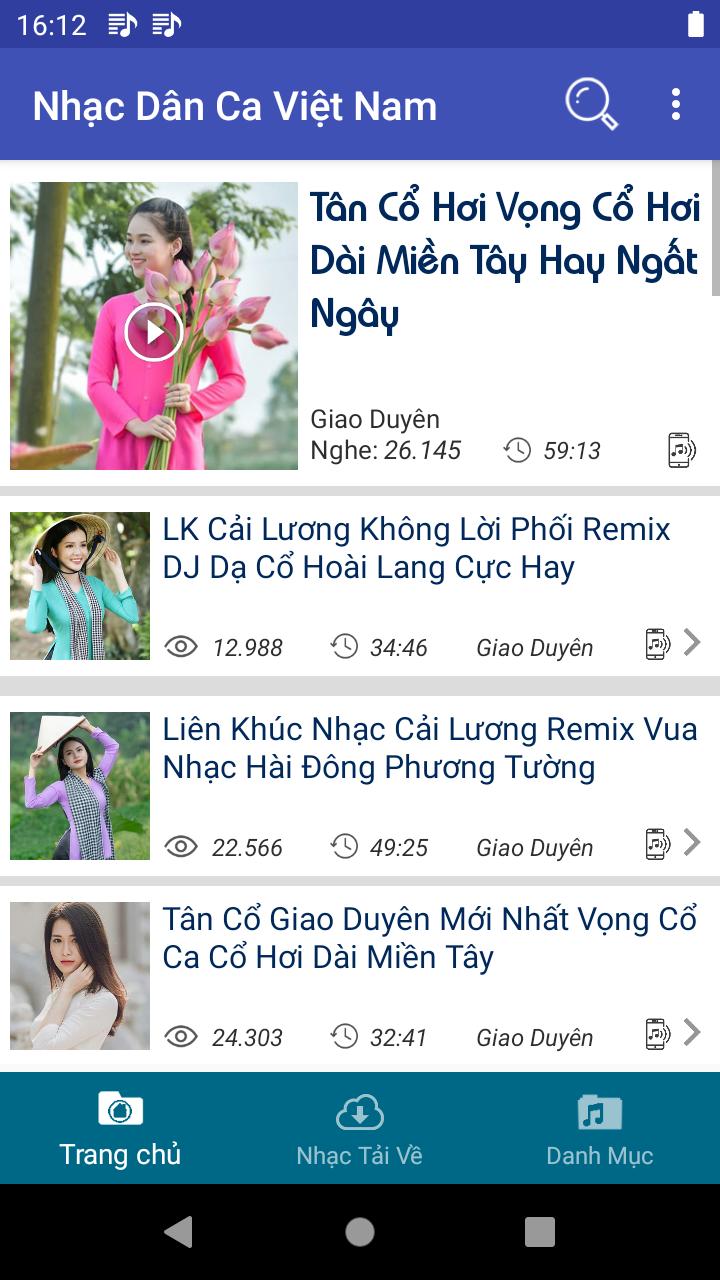
Task: Open the overflow menu
Action: pyautogui.click(x=676, y=104)
